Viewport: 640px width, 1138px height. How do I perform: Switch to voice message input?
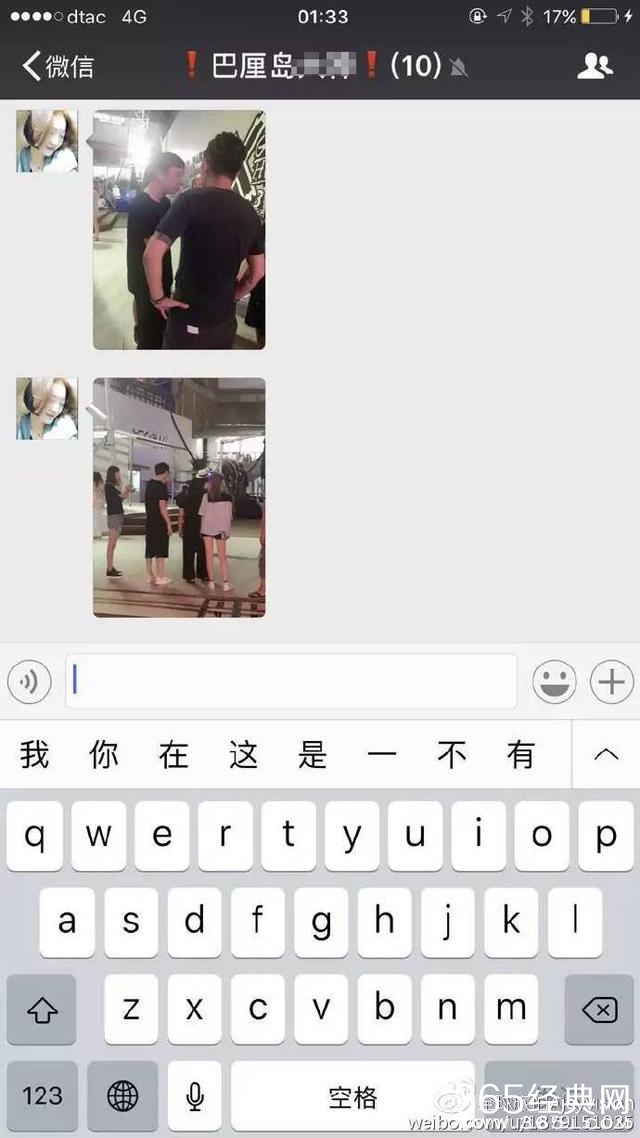[29, 682]
